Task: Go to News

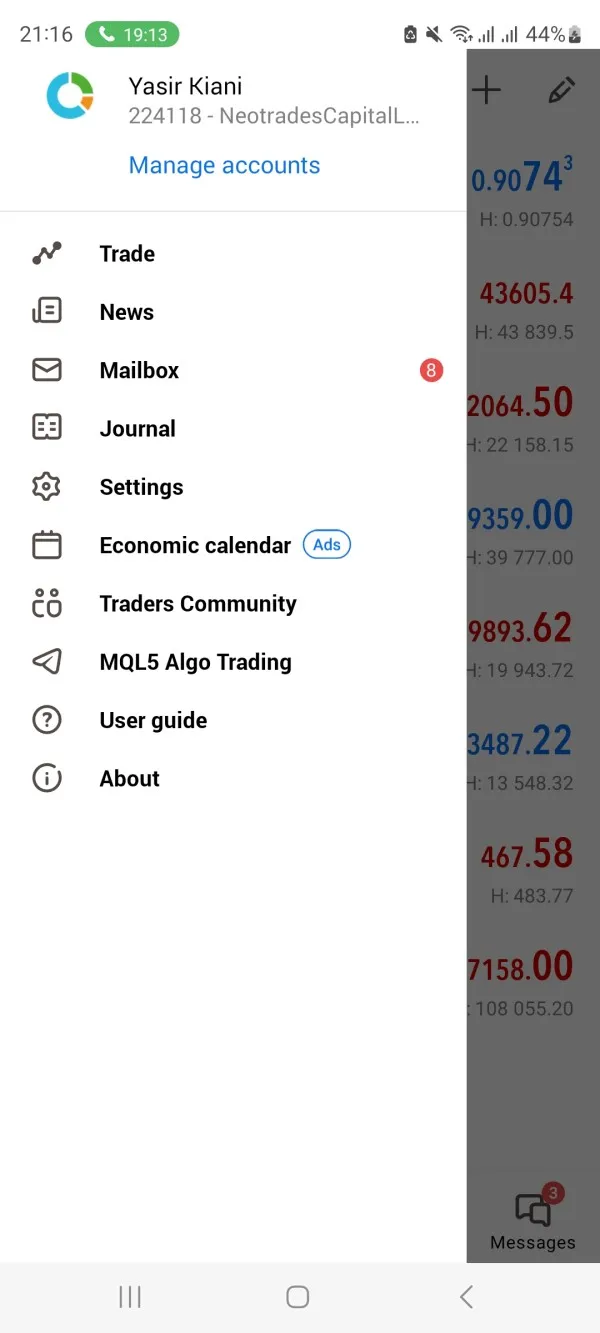Action: tap(233, 312)
